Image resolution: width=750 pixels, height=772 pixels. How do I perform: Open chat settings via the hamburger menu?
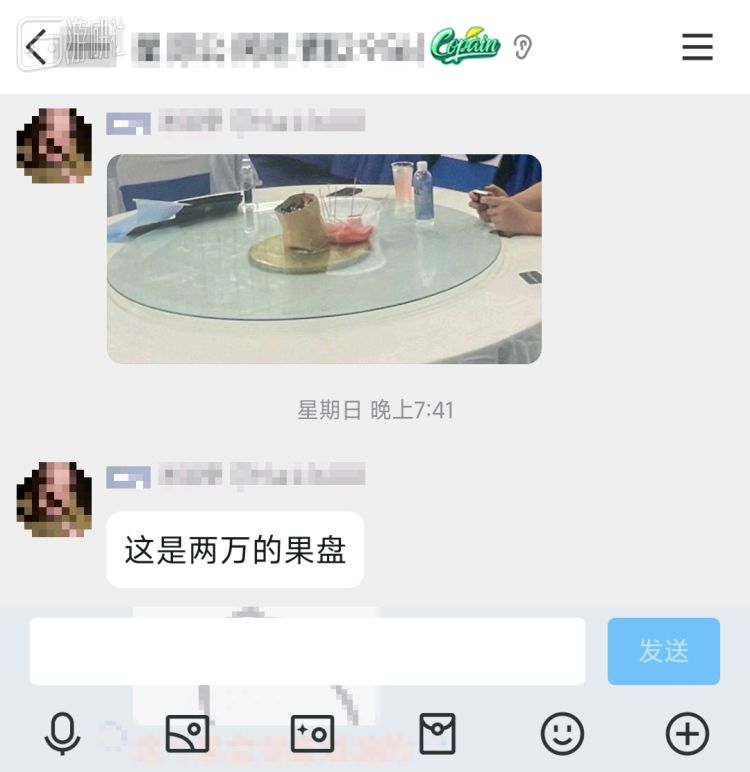click(697, 47)
